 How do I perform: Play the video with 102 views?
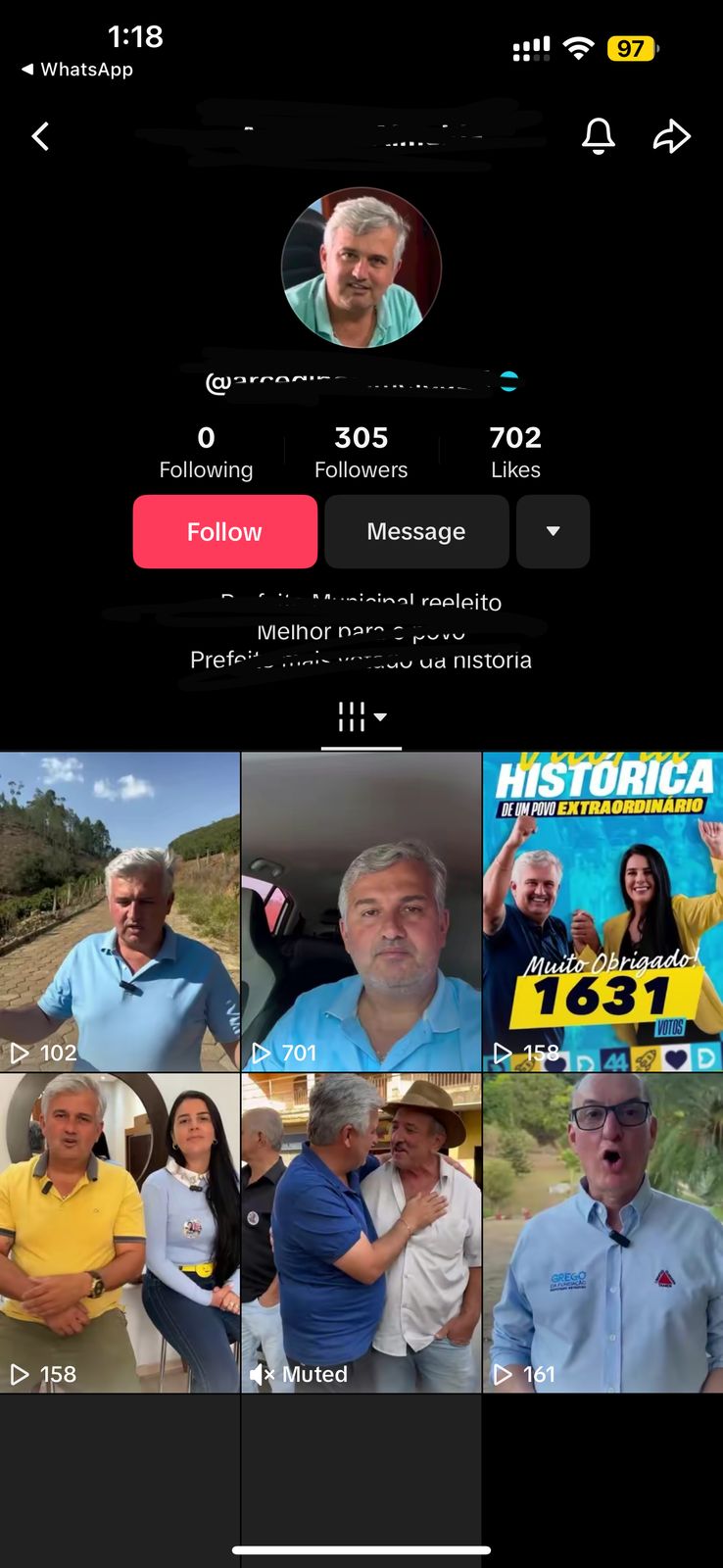click(x=120, y=911)
